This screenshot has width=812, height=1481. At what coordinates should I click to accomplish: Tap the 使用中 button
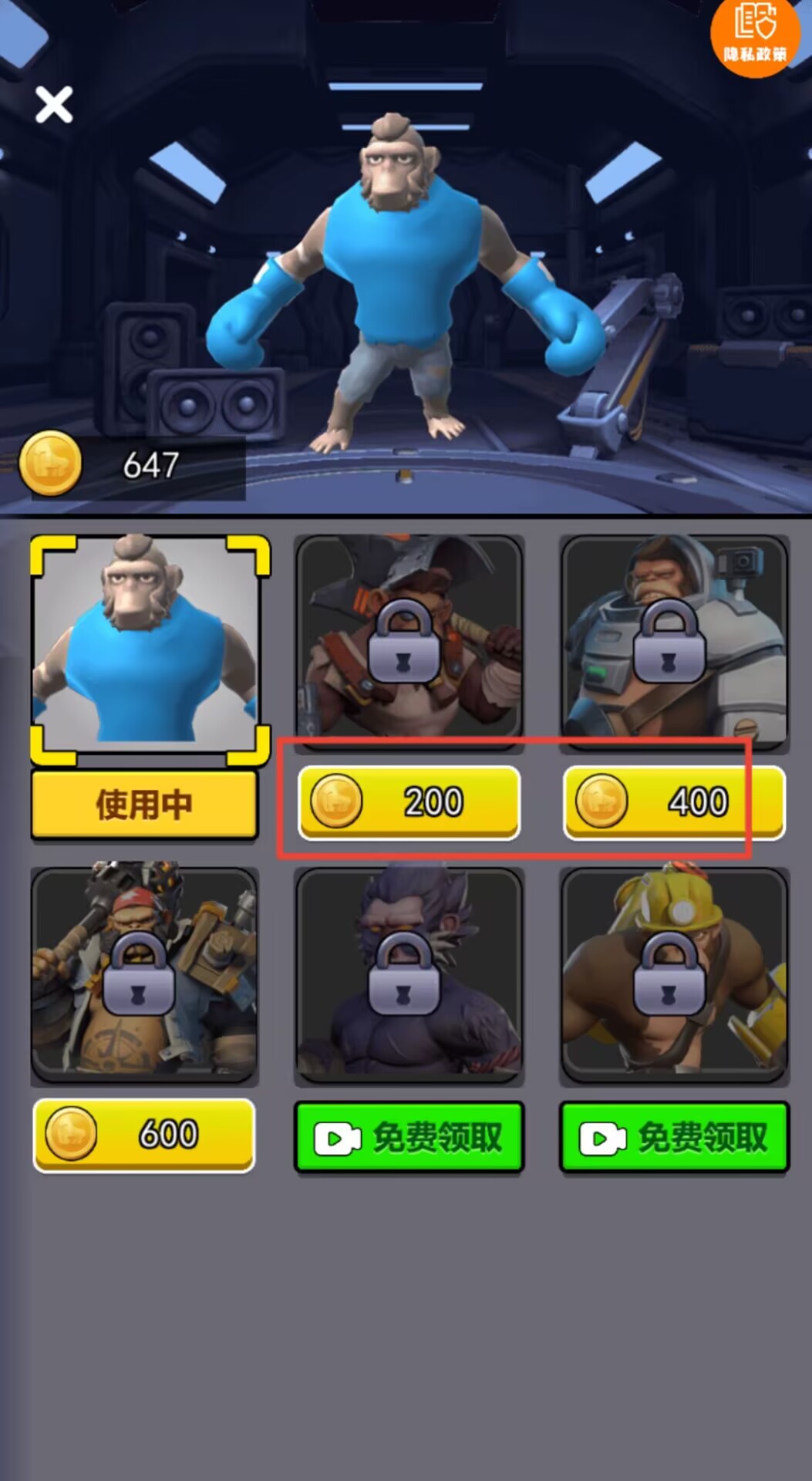click(144, 805)
